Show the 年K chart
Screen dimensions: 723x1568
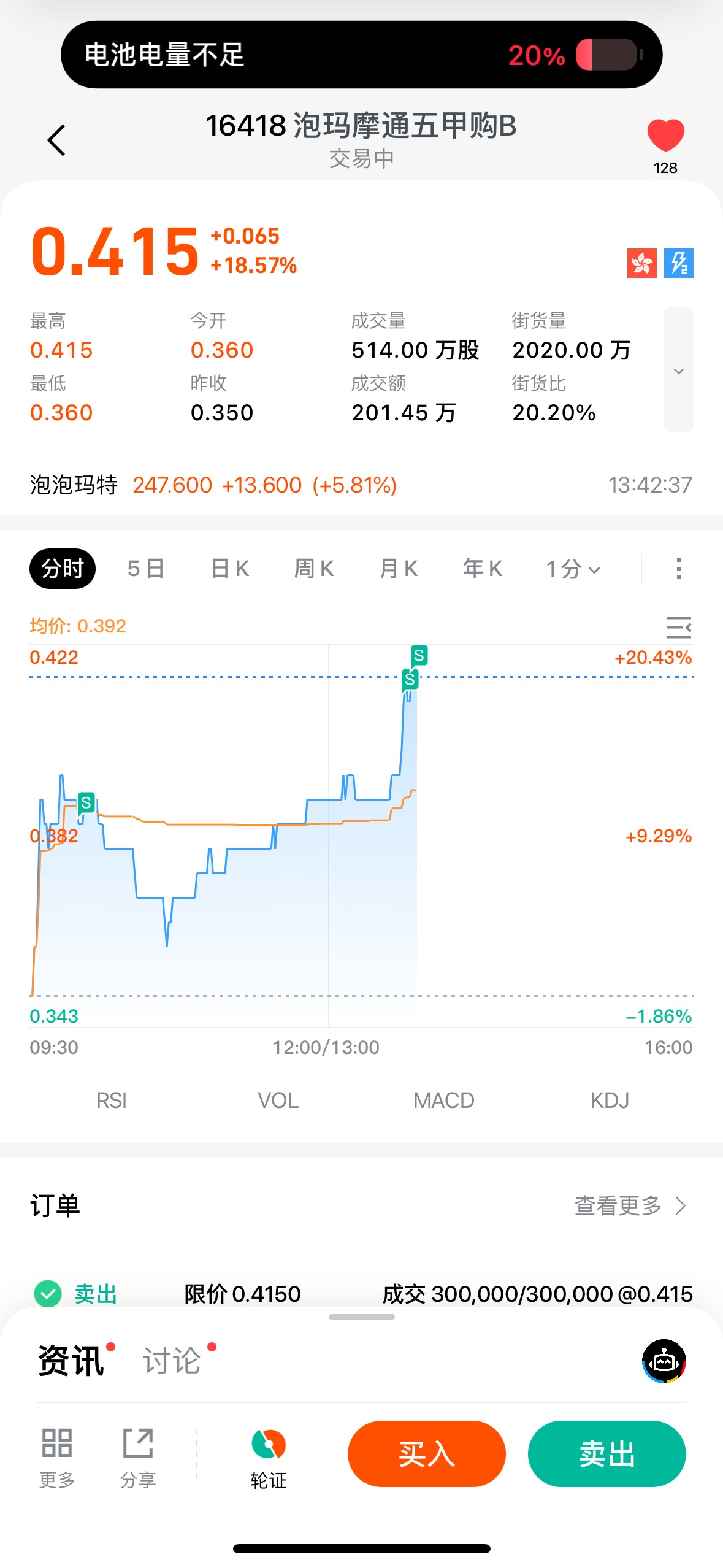pos(483,569)
